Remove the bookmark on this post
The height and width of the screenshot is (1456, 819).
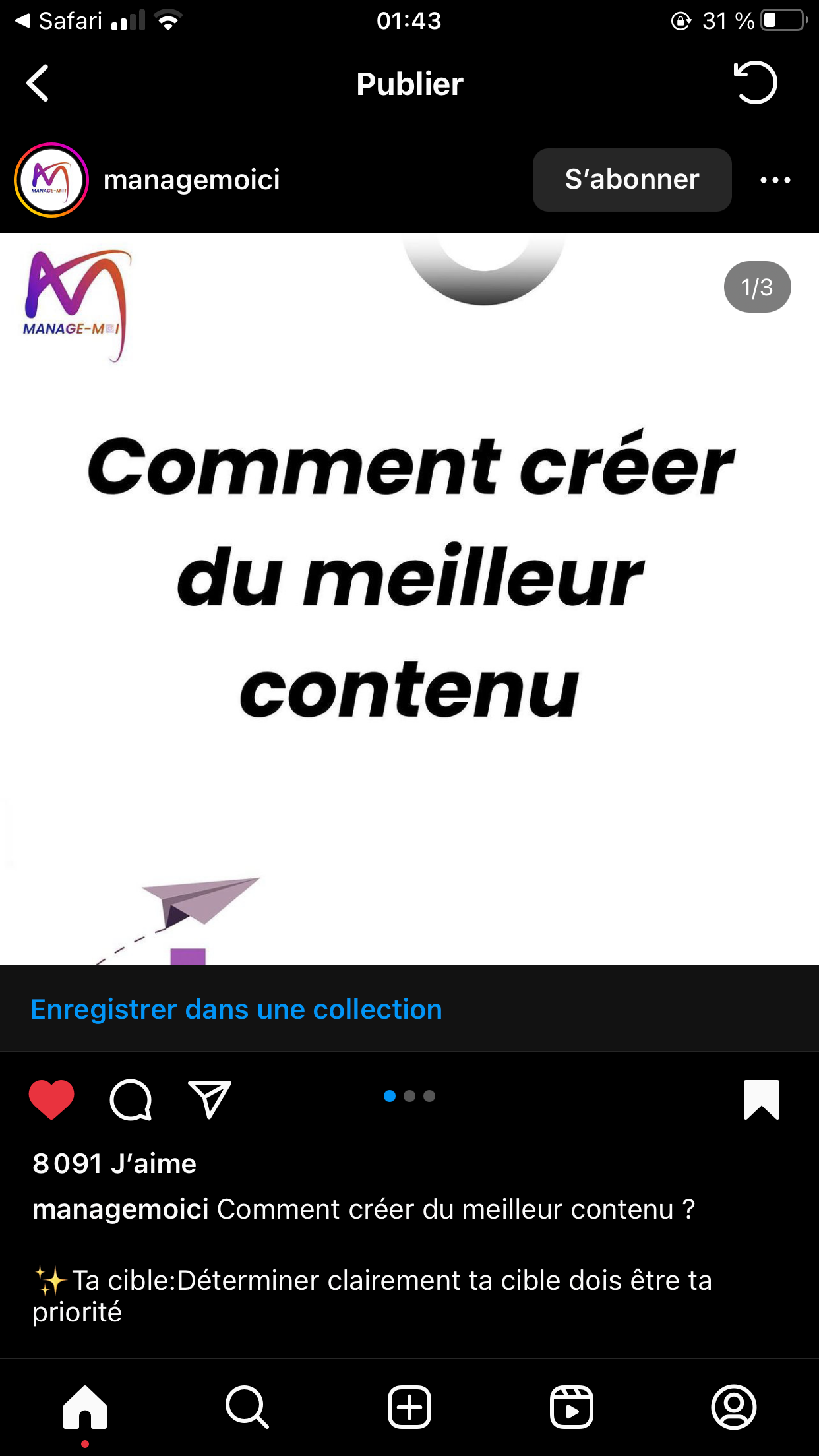click(761, 1099)
